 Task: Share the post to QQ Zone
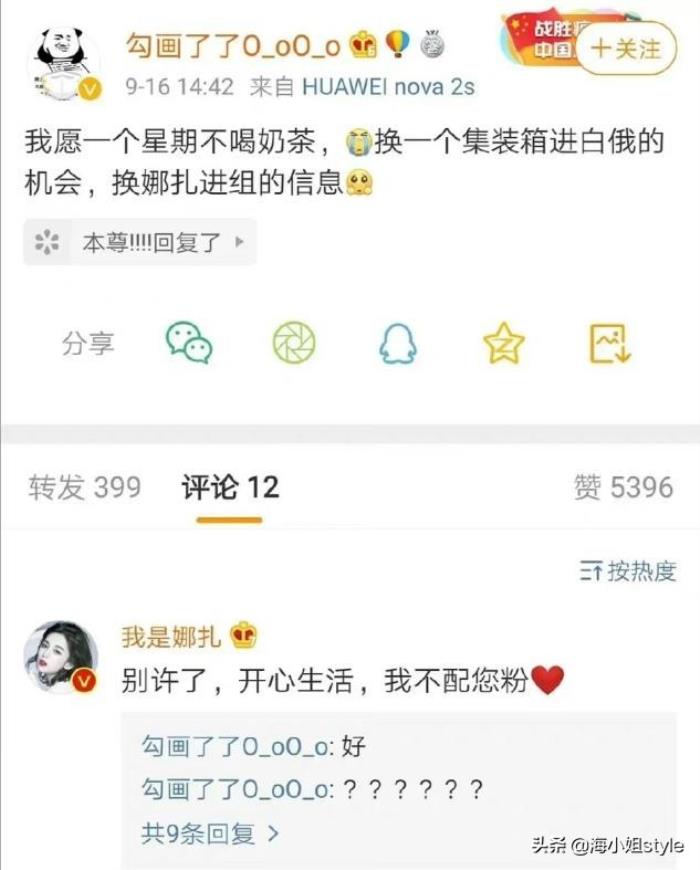(x=504, y=343)
